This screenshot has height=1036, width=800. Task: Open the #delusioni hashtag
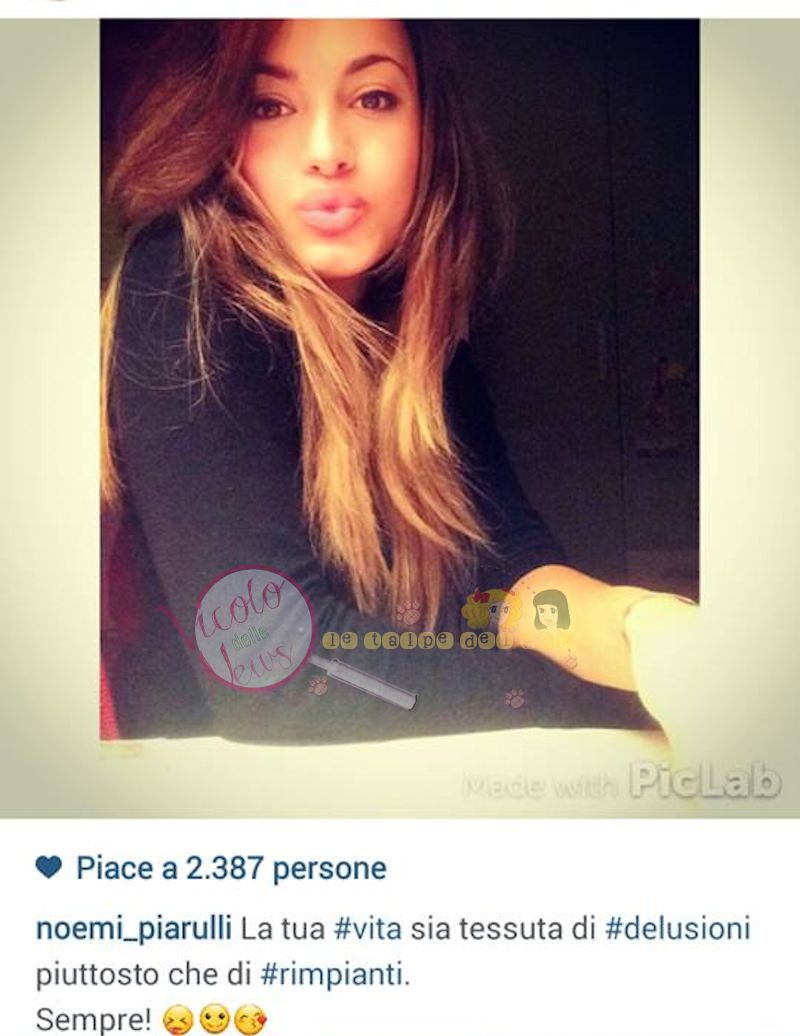click(x=677, y=928)
